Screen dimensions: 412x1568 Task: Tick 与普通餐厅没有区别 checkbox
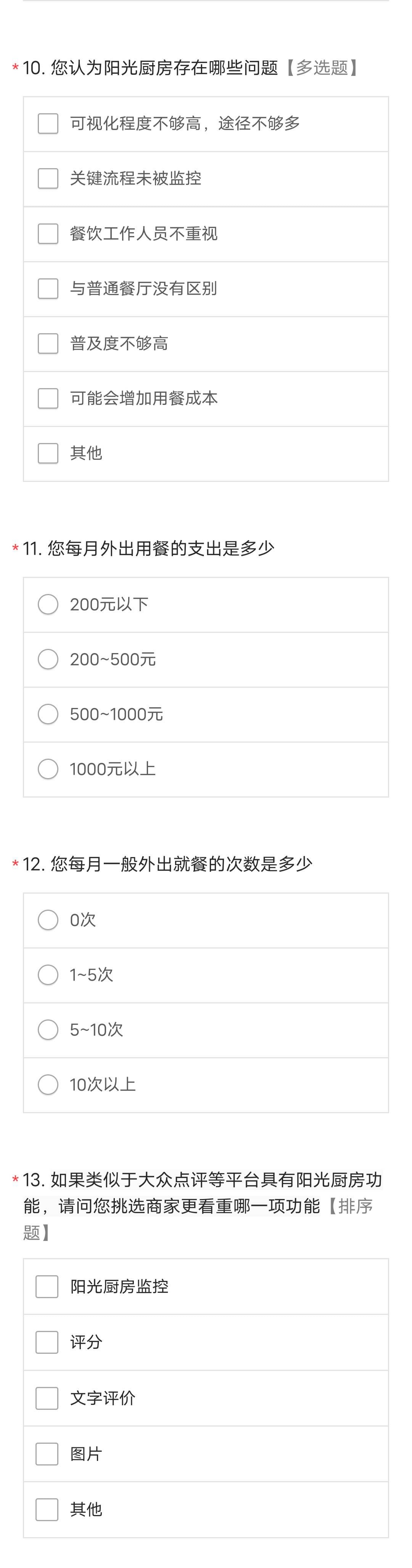(x=48, y=289)
